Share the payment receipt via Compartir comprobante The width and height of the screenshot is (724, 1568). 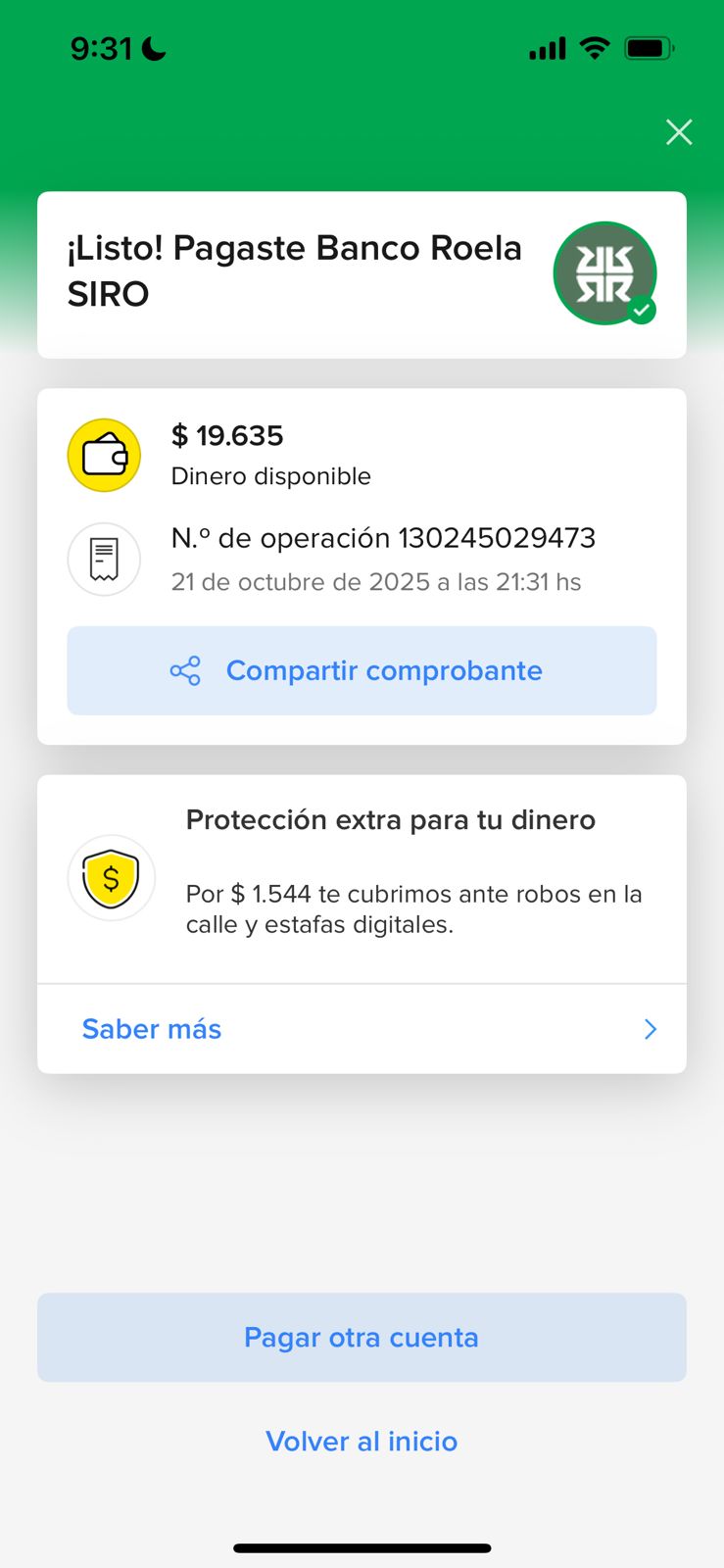pos(362,670)
